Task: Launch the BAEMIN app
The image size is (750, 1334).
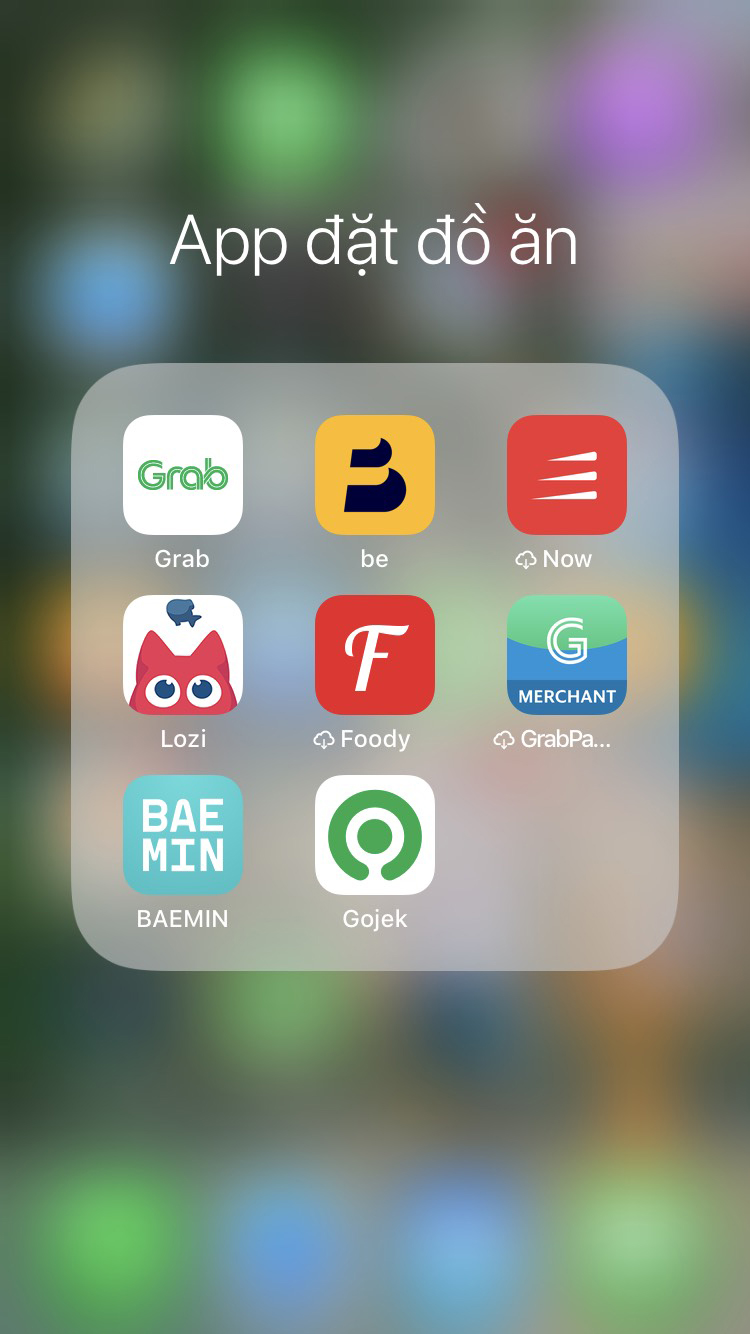Action: 183,835
